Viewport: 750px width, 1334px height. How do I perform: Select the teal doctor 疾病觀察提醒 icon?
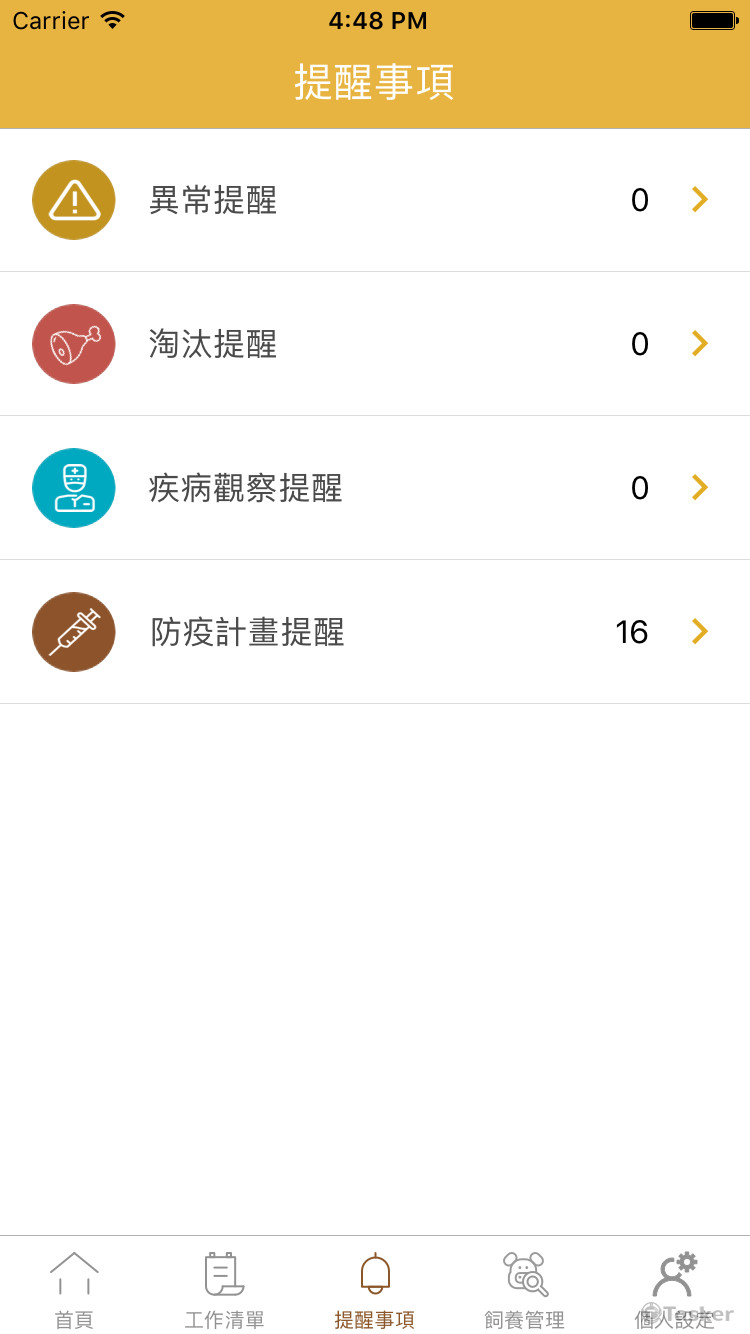(x=73, y=487)
